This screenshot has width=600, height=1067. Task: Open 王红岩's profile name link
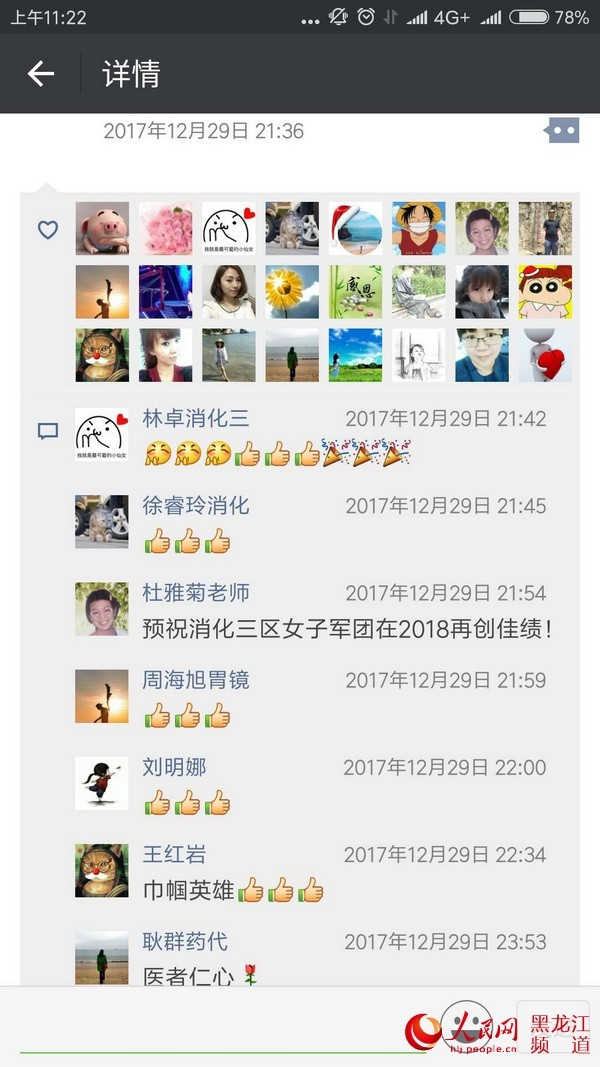174,854
